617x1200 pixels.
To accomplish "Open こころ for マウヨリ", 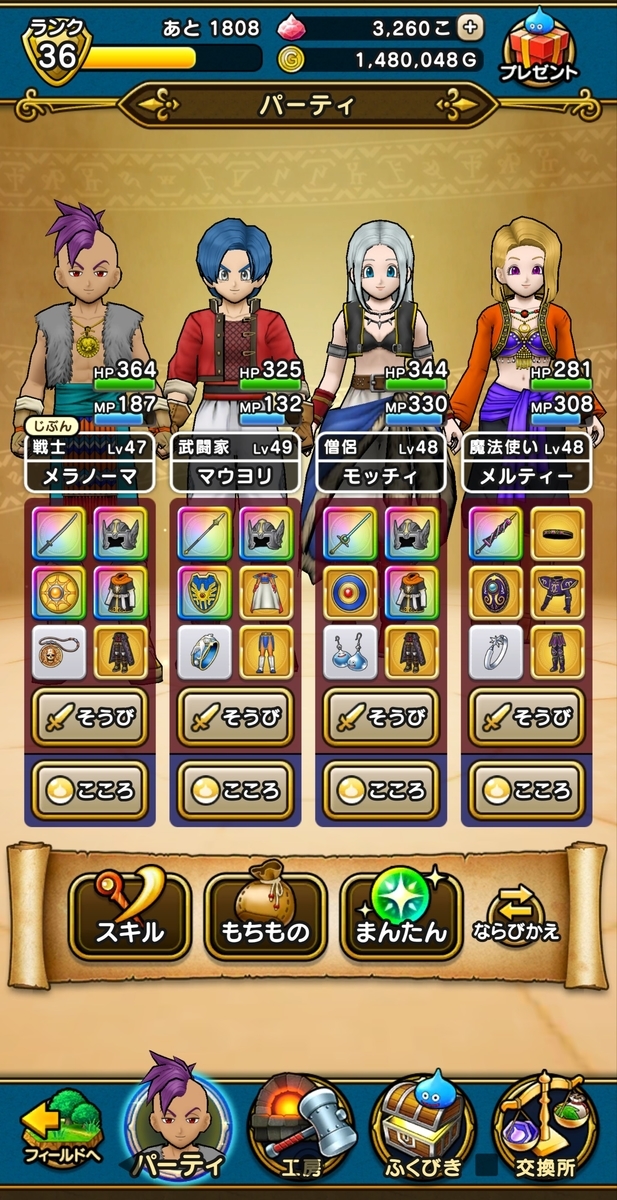I will (x=235, y=790).
